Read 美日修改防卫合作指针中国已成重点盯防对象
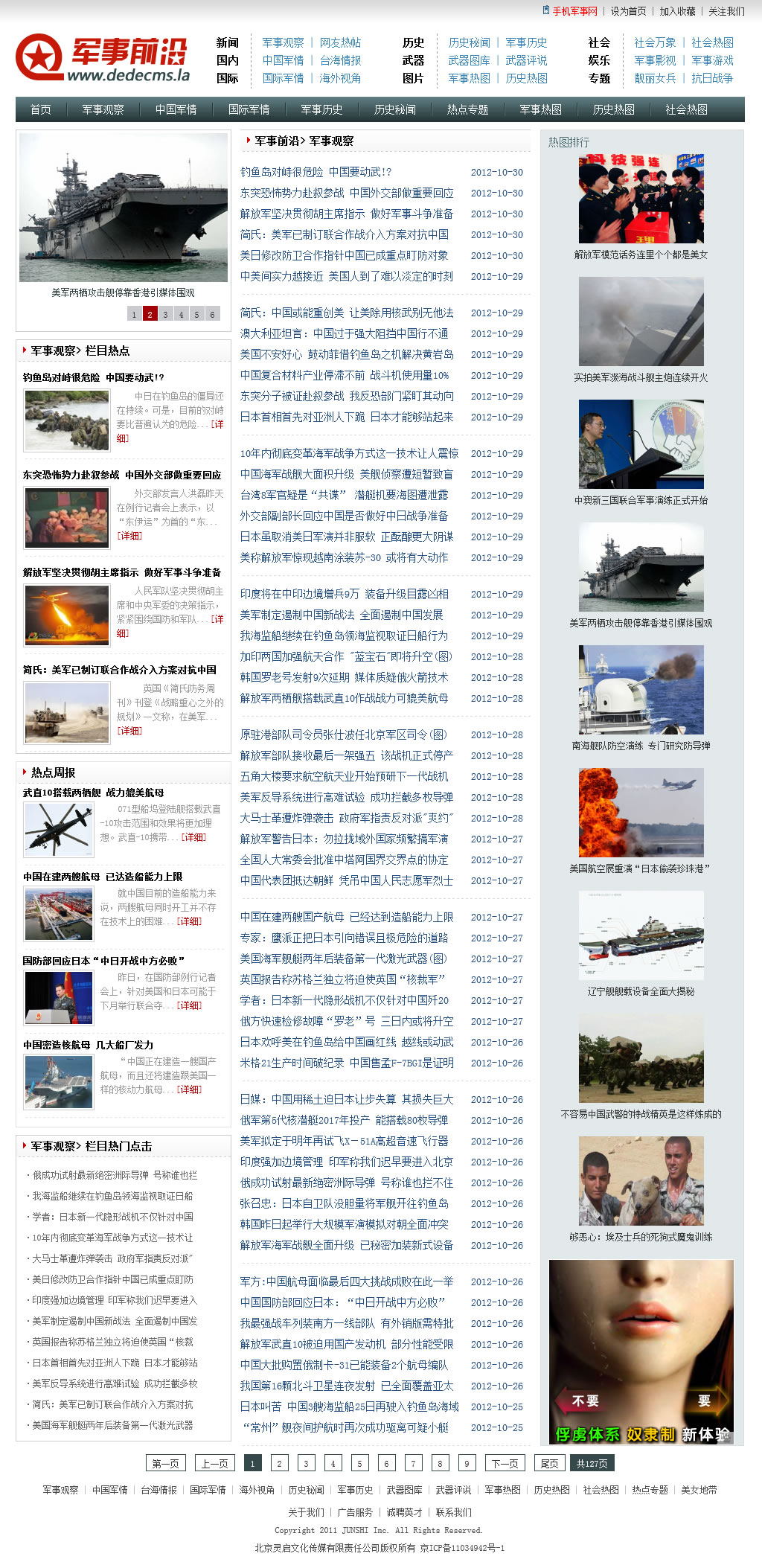Image resolution: width=762 pixels, height=1568 pixels. tap(344, 255)
